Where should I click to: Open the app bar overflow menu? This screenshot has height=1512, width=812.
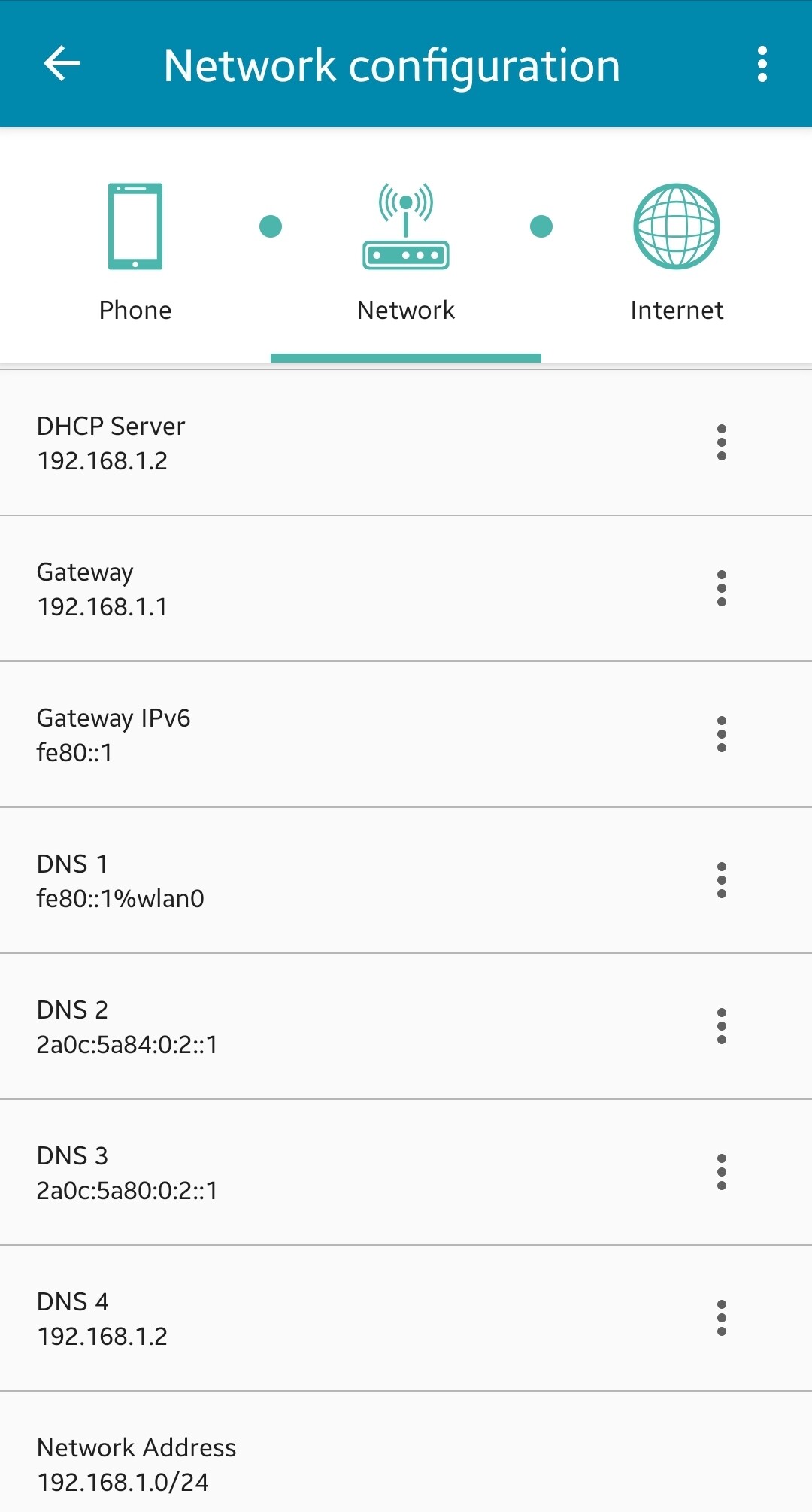[x=762, y=64]
